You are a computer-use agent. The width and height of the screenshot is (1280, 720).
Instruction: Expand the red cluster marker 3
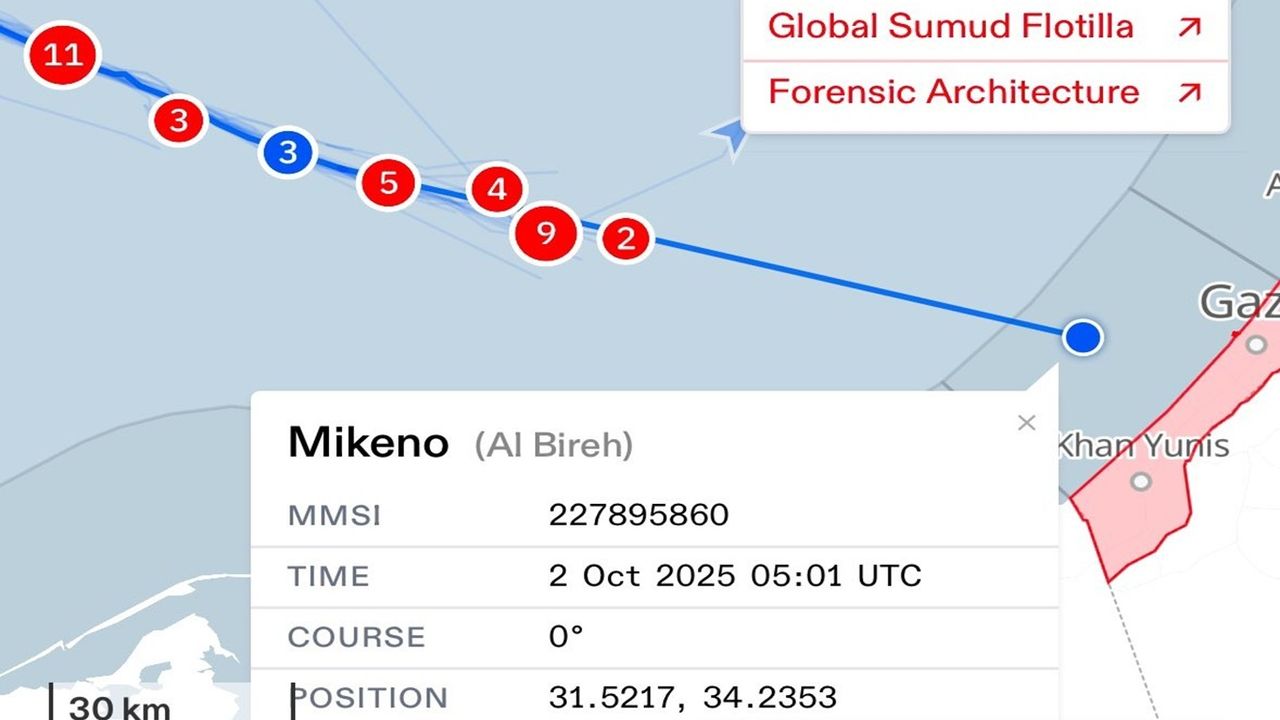click(x=178, y=122)
